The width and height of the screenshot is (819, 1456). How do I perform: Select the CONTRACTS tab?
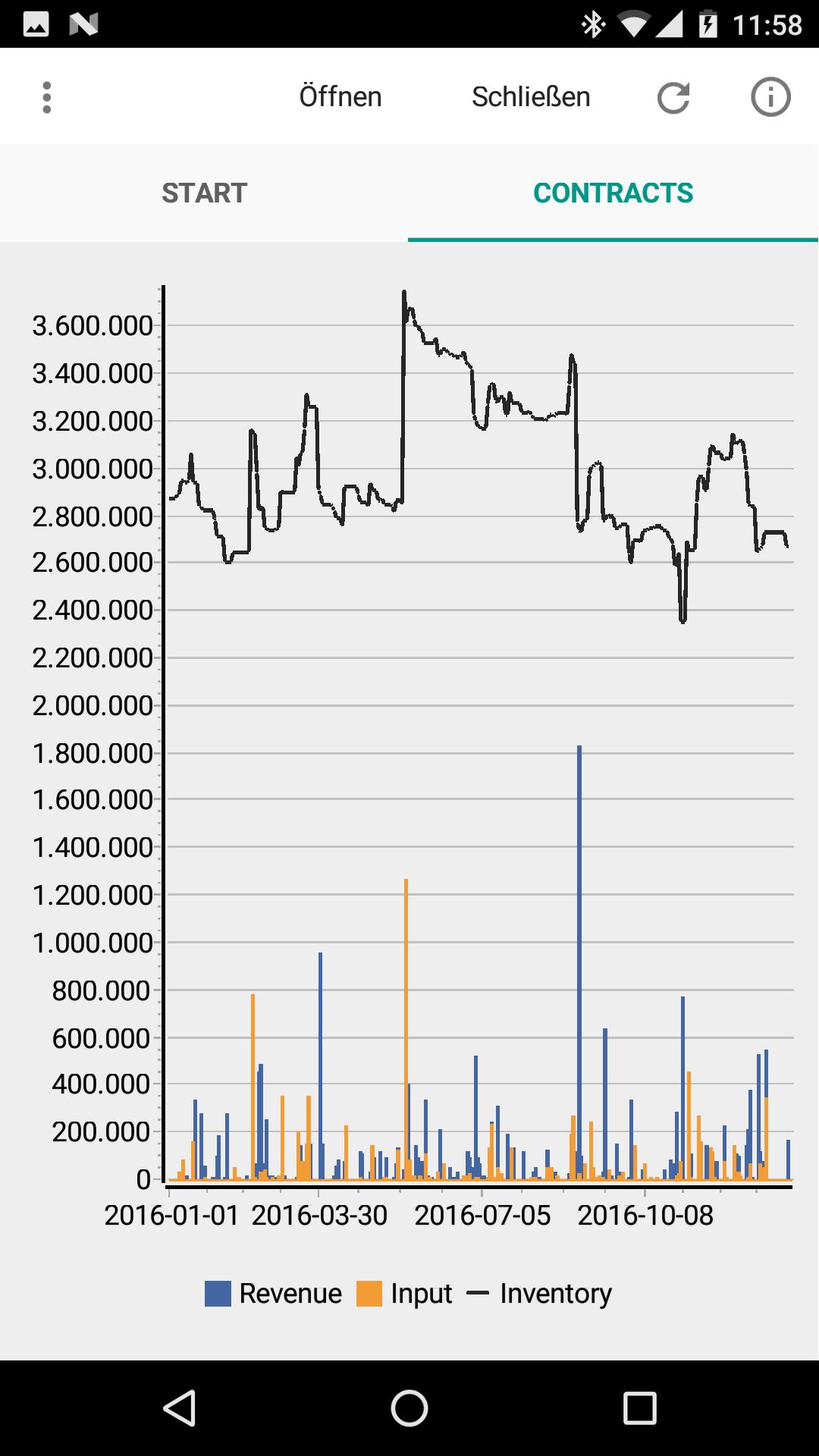(613, 193)
